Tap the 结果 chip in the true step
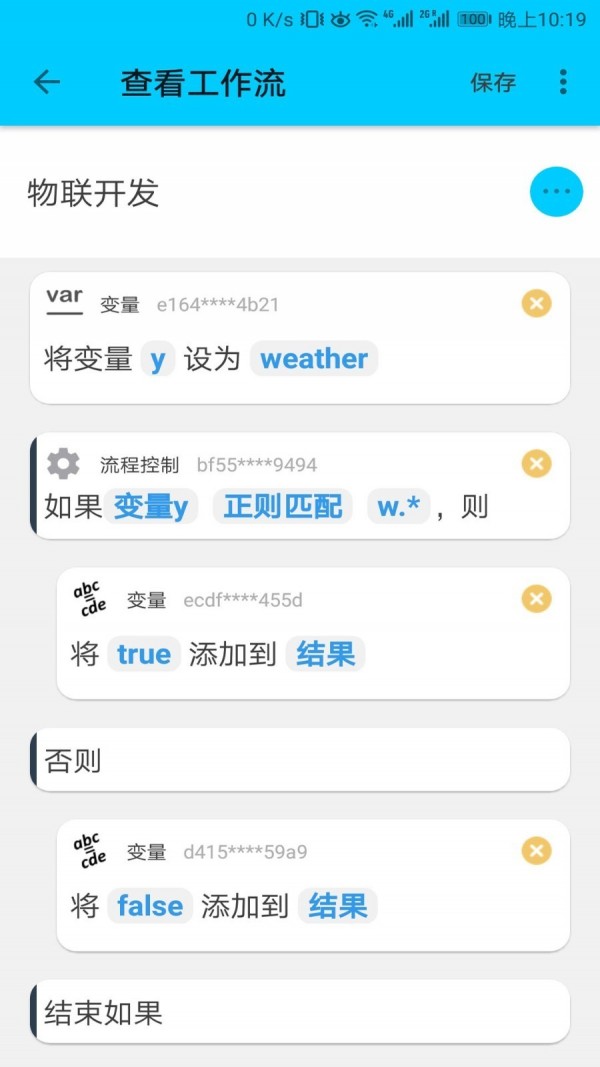 pos(326,655)
